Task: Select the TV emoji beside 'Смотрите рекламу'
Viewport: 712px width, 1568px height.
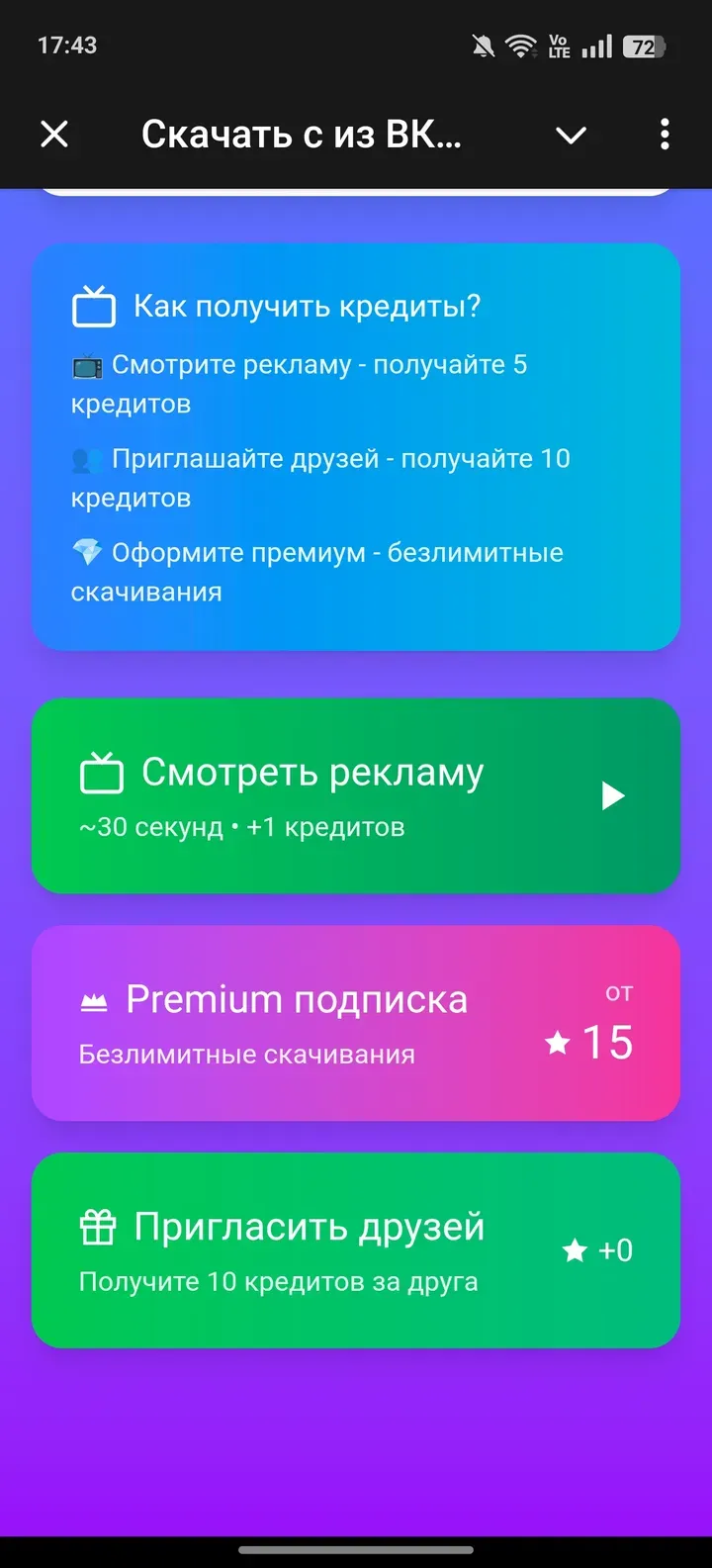Action: pyautogui.click(x=87, y=364)
